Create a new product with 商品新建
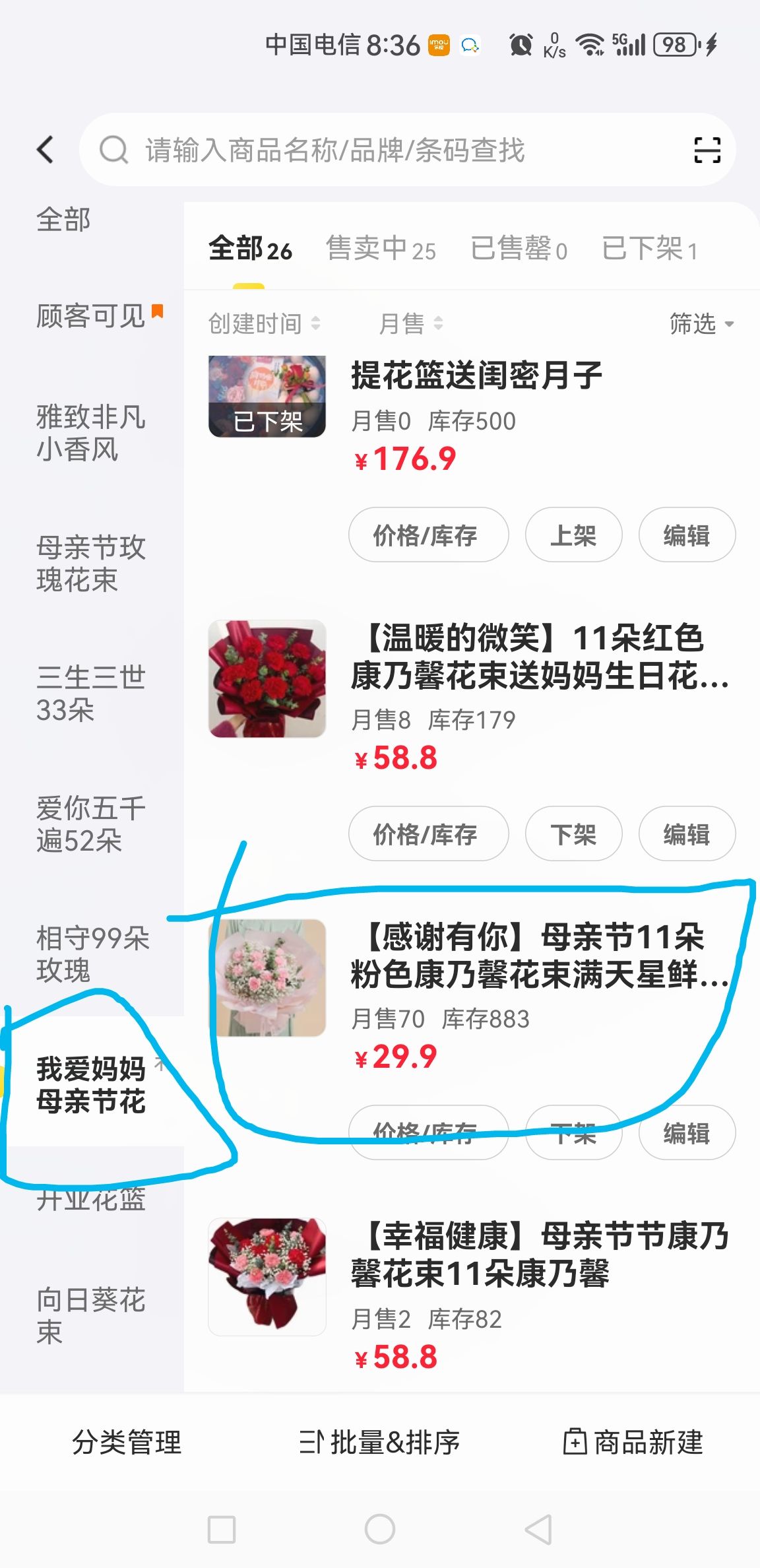The width and height of the screenshot is (760, 1568). 633,1442
